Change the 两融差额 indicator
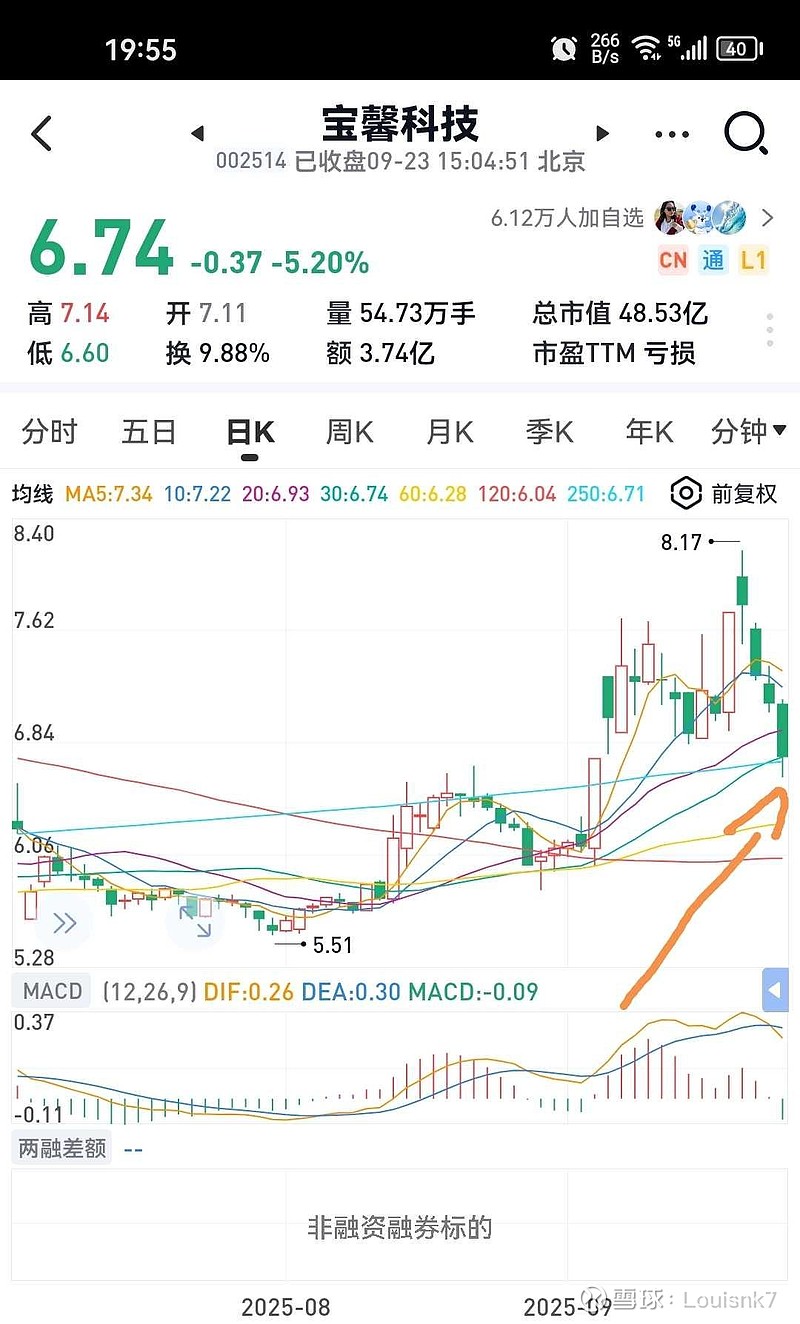Viewport: 800px width, 1324px height. pyautogui.click(x=62, y=1149)
